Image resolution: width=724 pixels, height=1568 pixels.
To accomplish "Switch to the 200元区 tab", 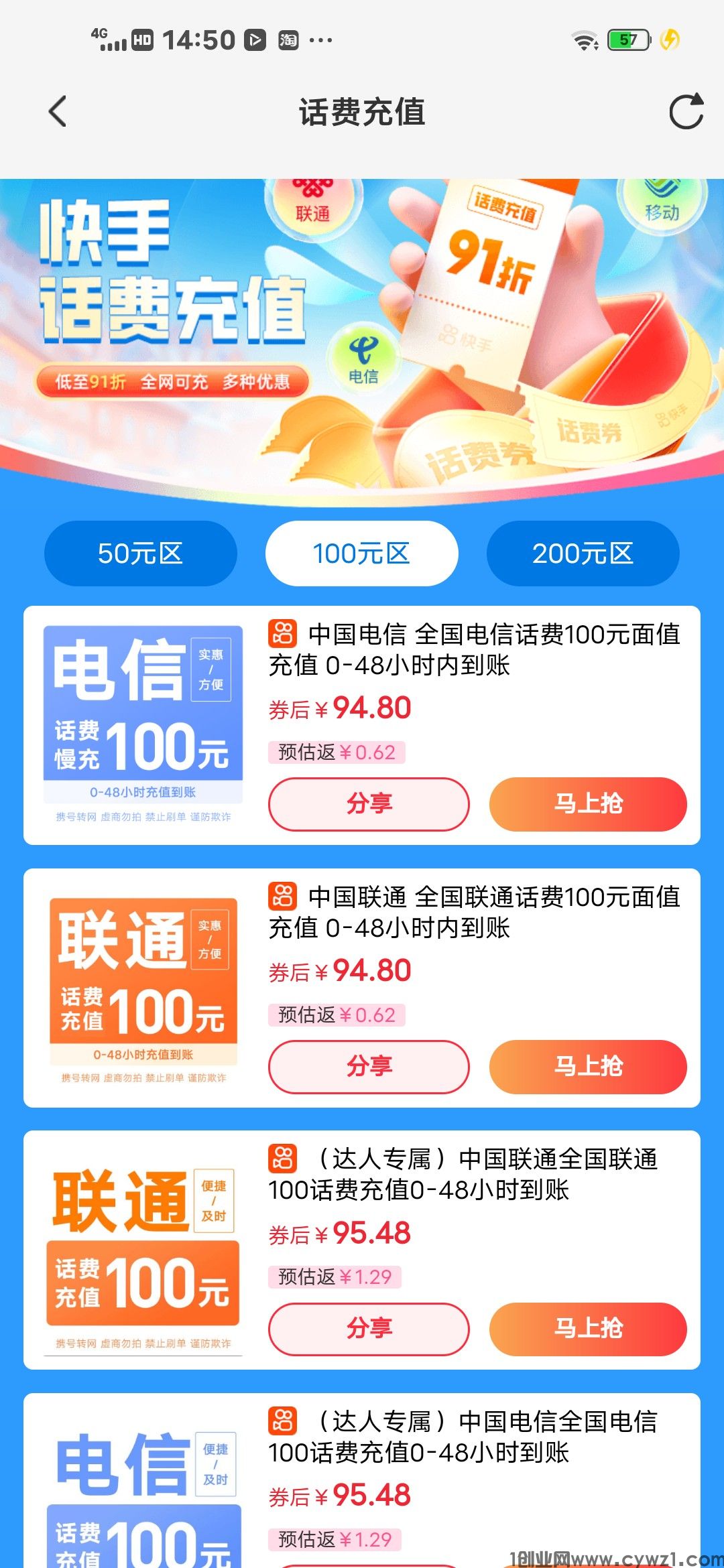I will click(x=583, y=553).
